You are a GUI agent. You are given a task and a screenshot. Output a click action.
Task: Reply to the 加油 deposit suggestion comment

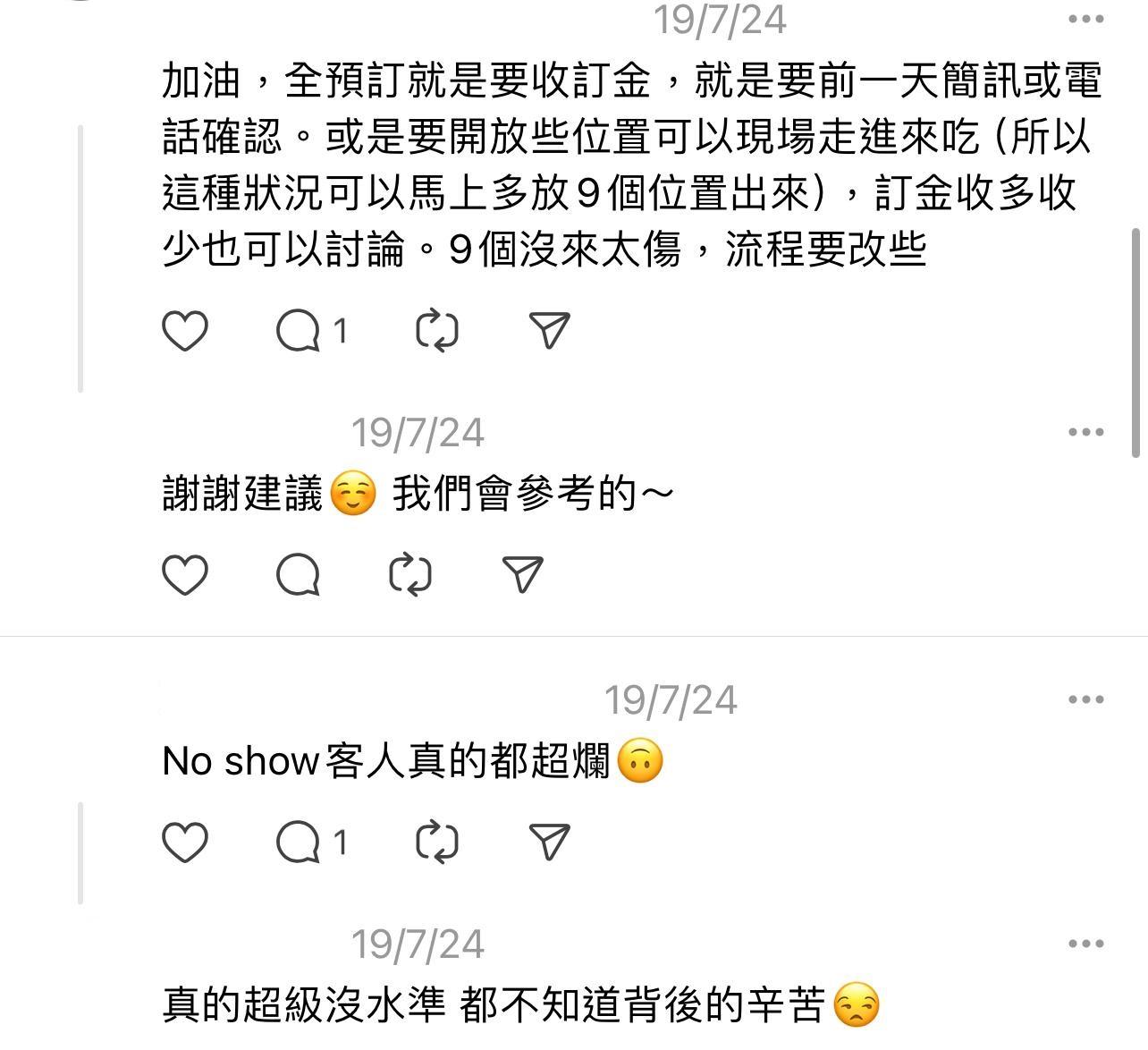coord(299,331)
